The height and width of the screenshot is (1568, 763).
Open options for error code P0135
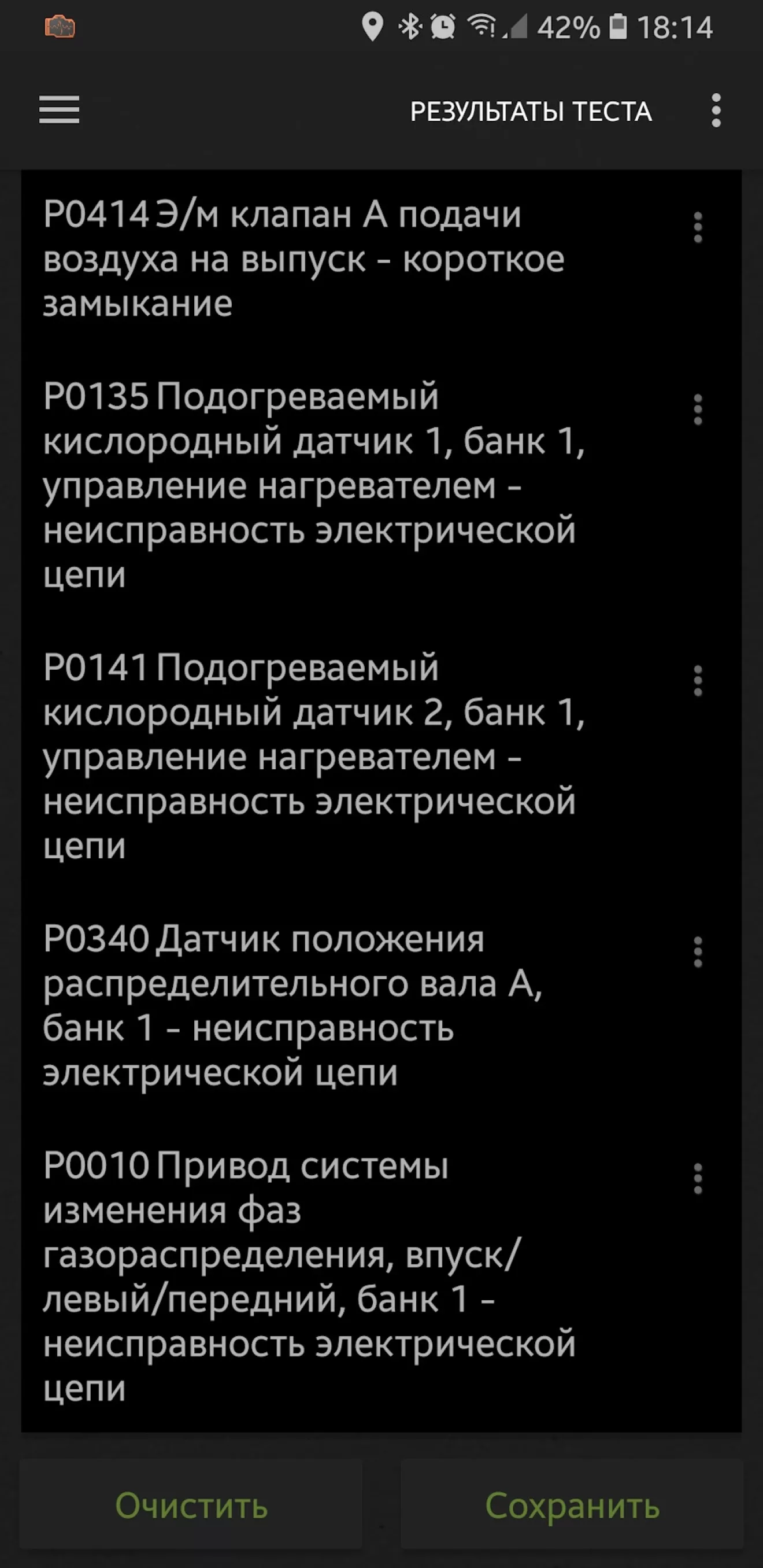(698, 409)
